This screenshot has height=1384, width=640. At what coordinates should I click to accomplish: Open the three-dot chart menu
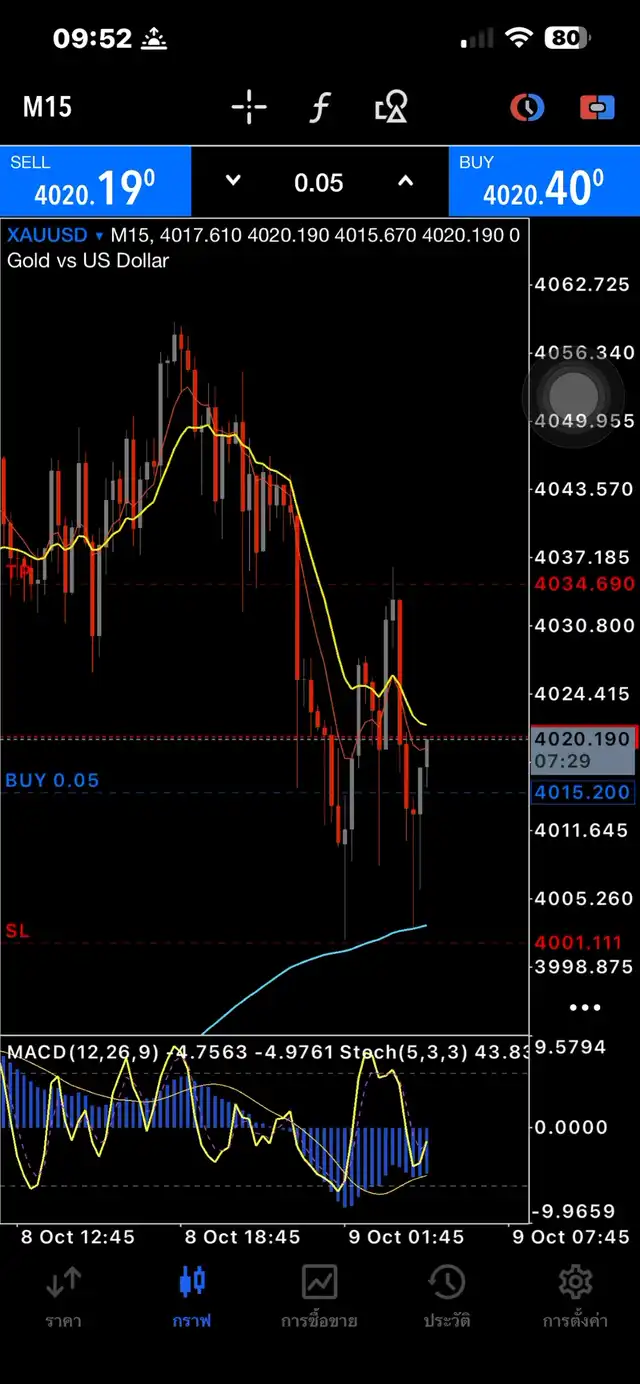pos(584,1007)
